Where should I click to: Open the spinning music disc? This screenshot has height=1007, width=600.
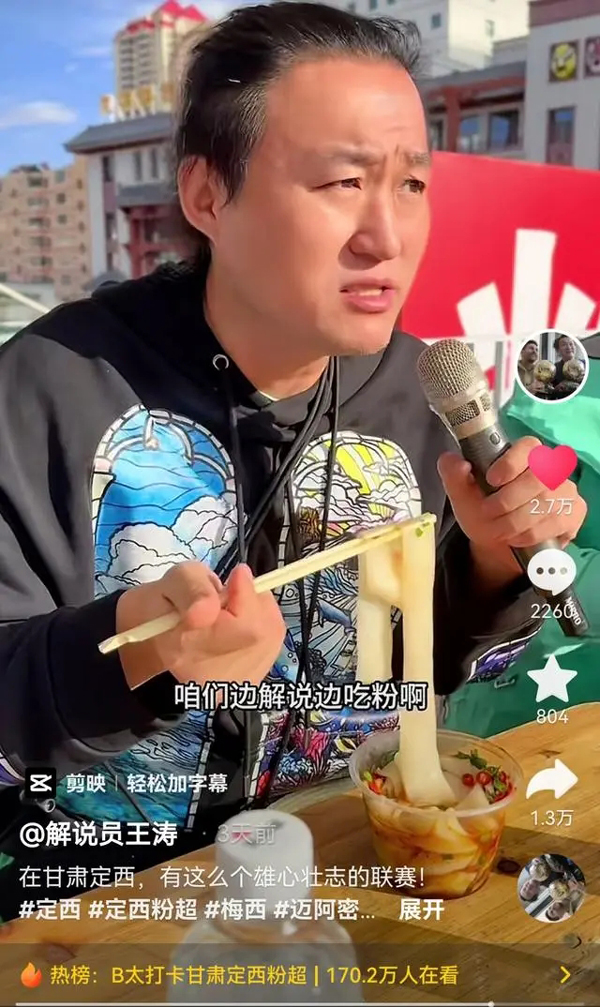point(551,888)
